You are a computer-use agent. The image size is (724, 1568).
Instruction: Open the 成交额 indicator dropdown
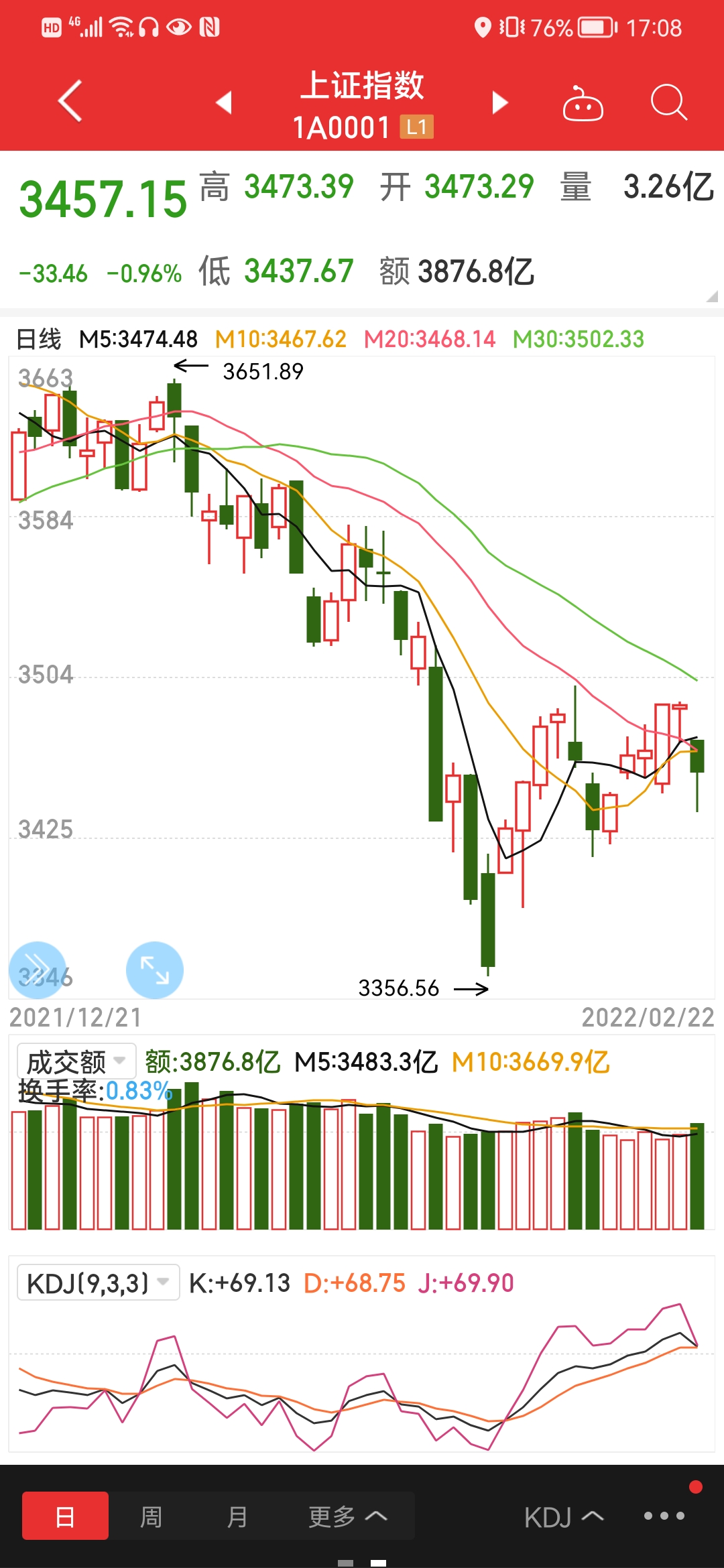click(x=76, y=1061)
